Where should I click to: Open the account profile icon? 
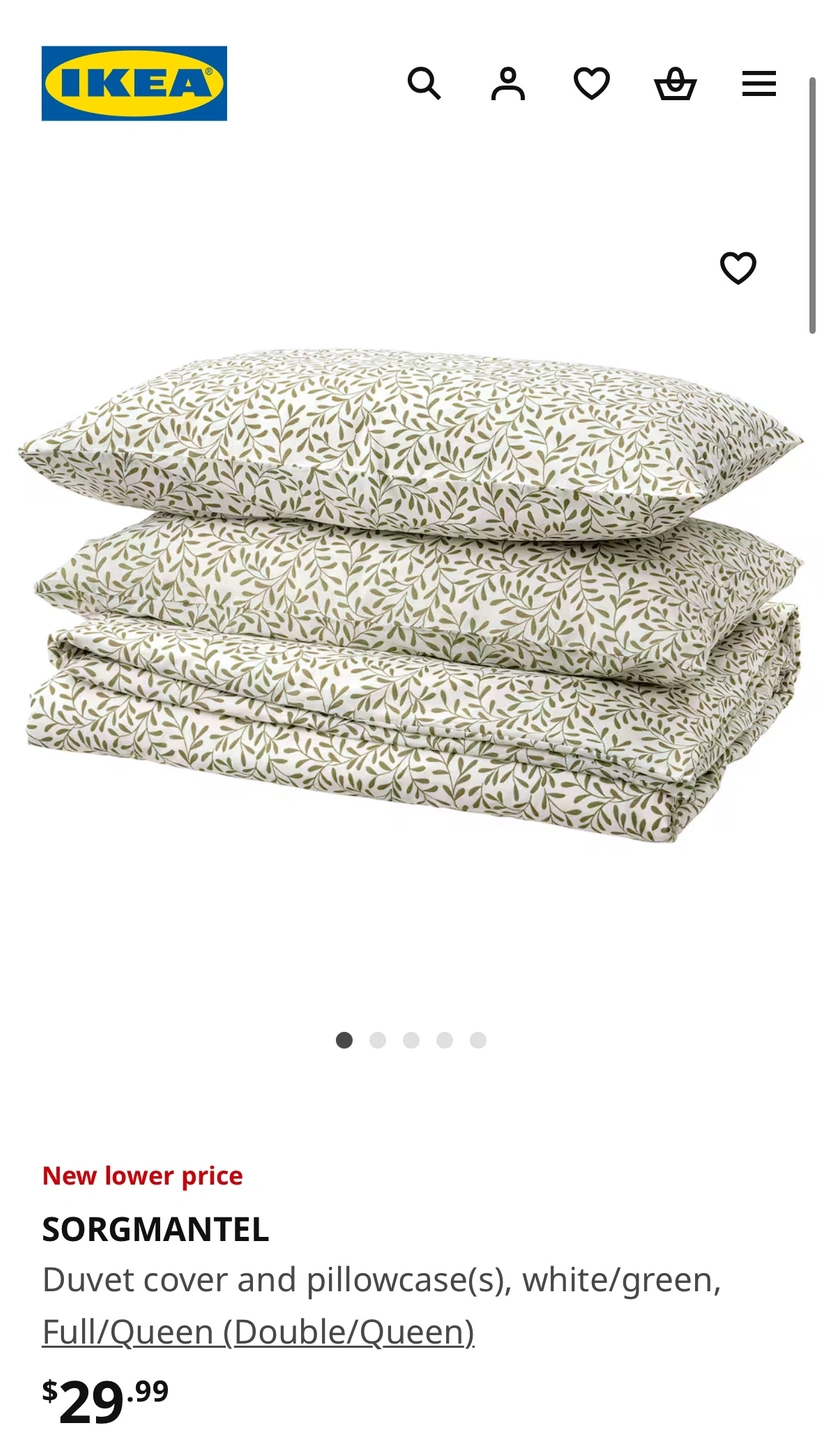click(x=508, y=84)
